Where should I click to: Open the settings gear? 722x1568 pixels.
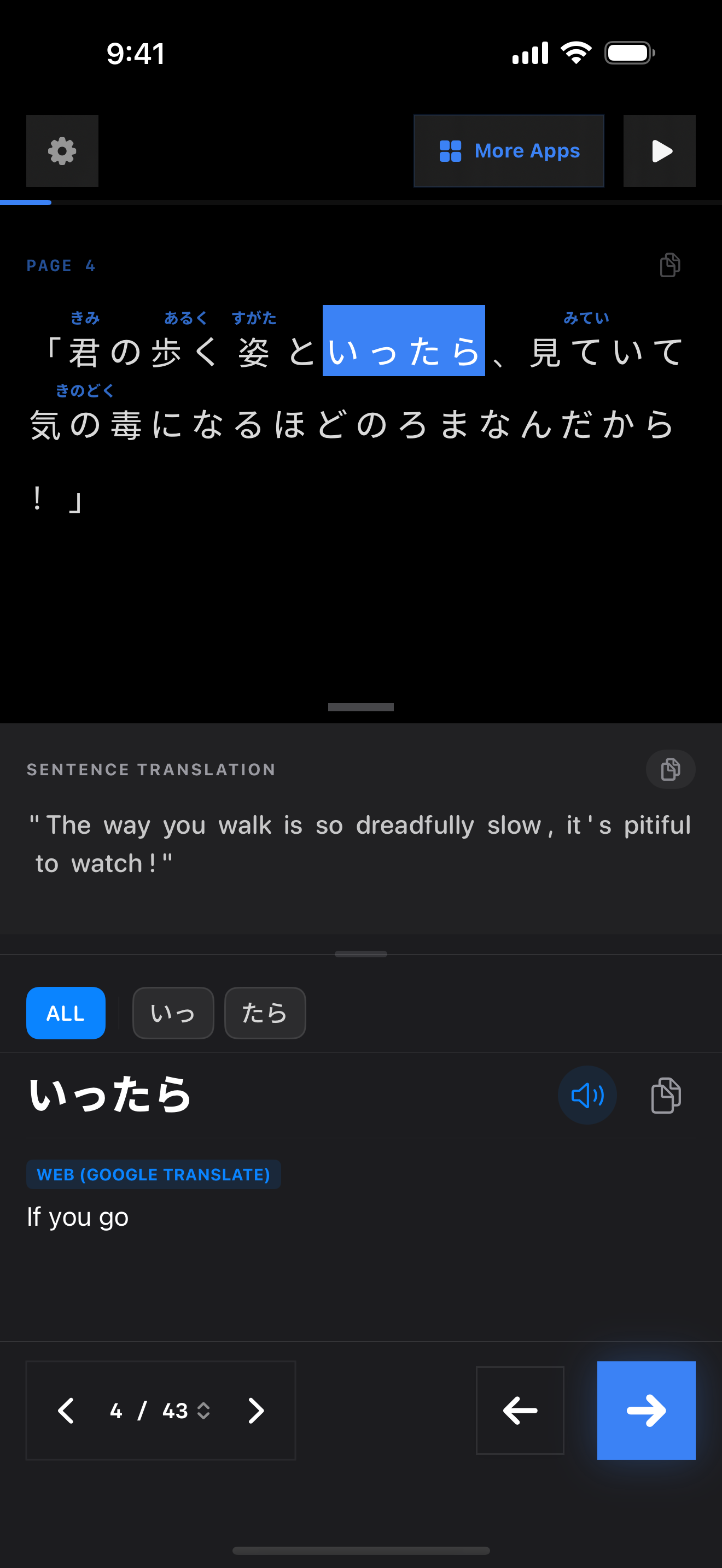[x=62, y=151]
